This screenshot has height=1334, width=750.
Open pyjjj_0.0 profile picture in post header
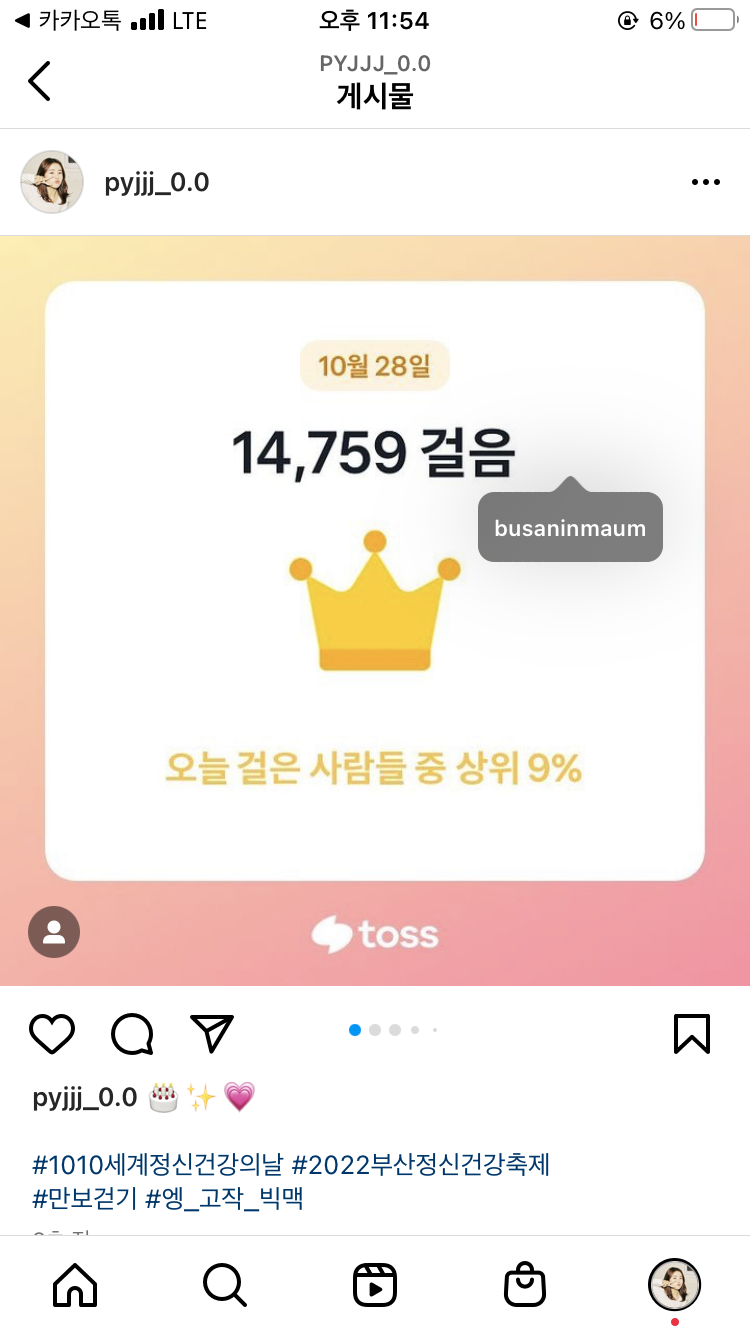(52, 182)
